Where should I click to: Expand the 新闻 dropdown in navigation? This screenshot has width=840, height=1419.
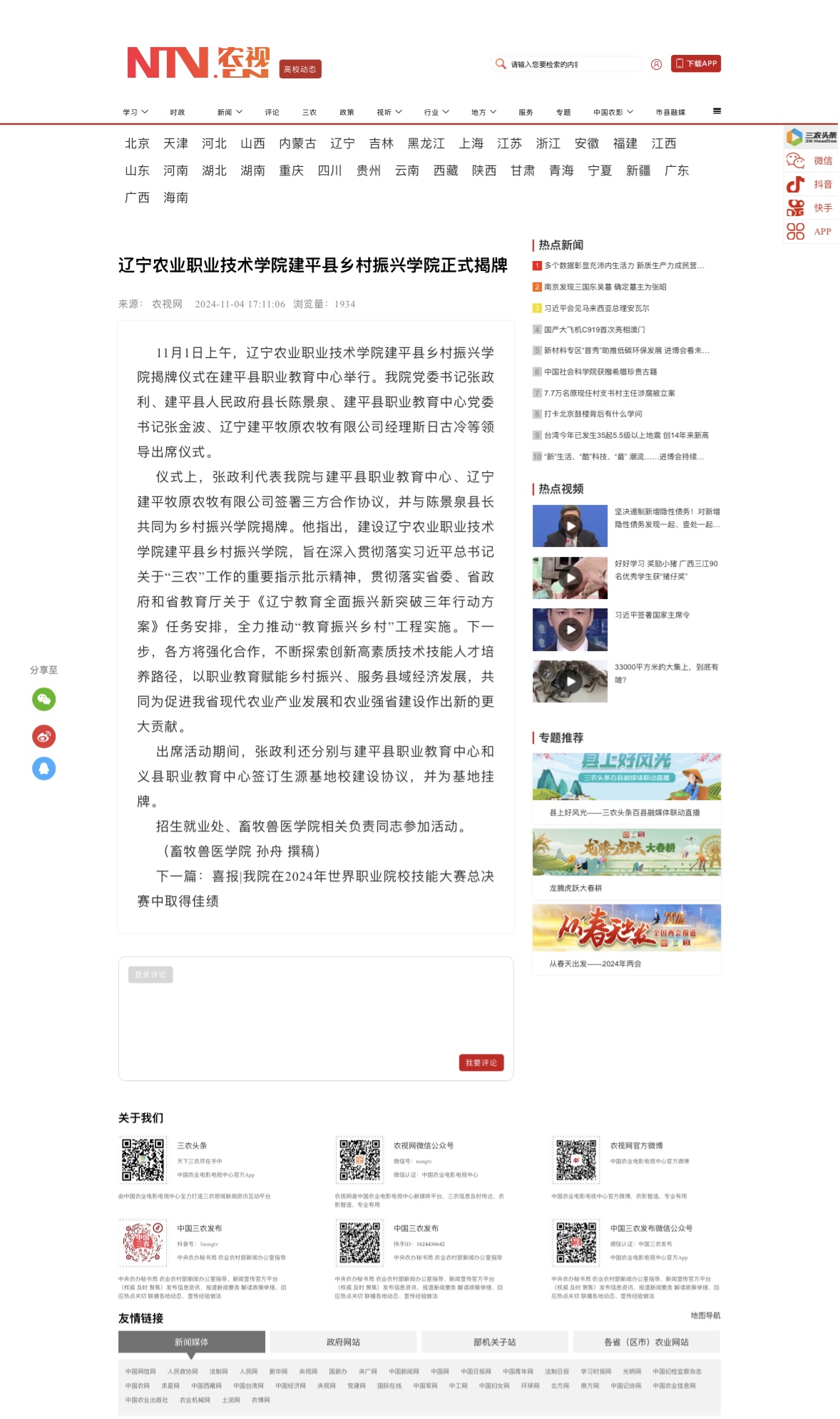230,112
